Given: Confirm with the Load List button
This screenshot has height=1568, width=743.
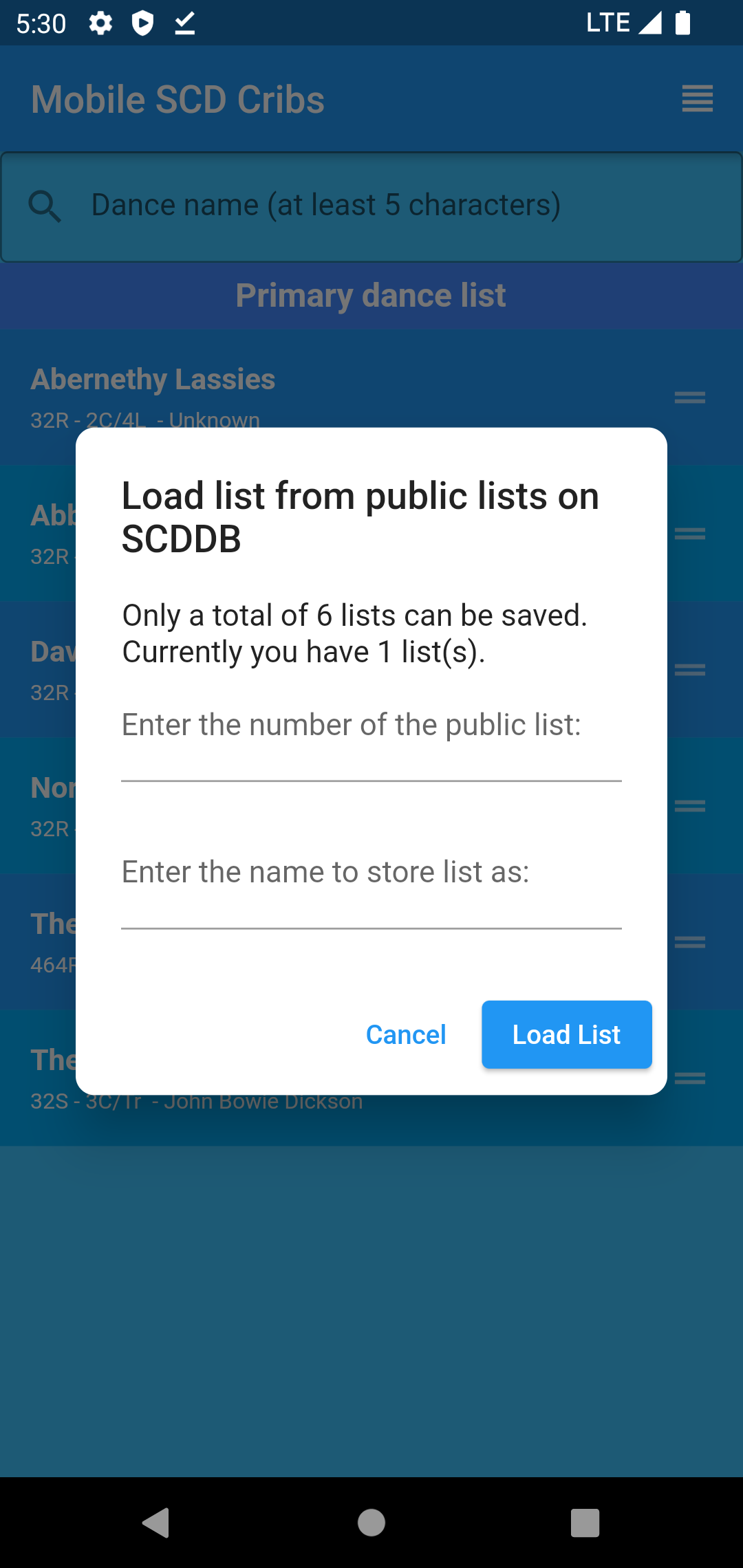Looking at the screenshot, I should click(x=566, y=1035).
